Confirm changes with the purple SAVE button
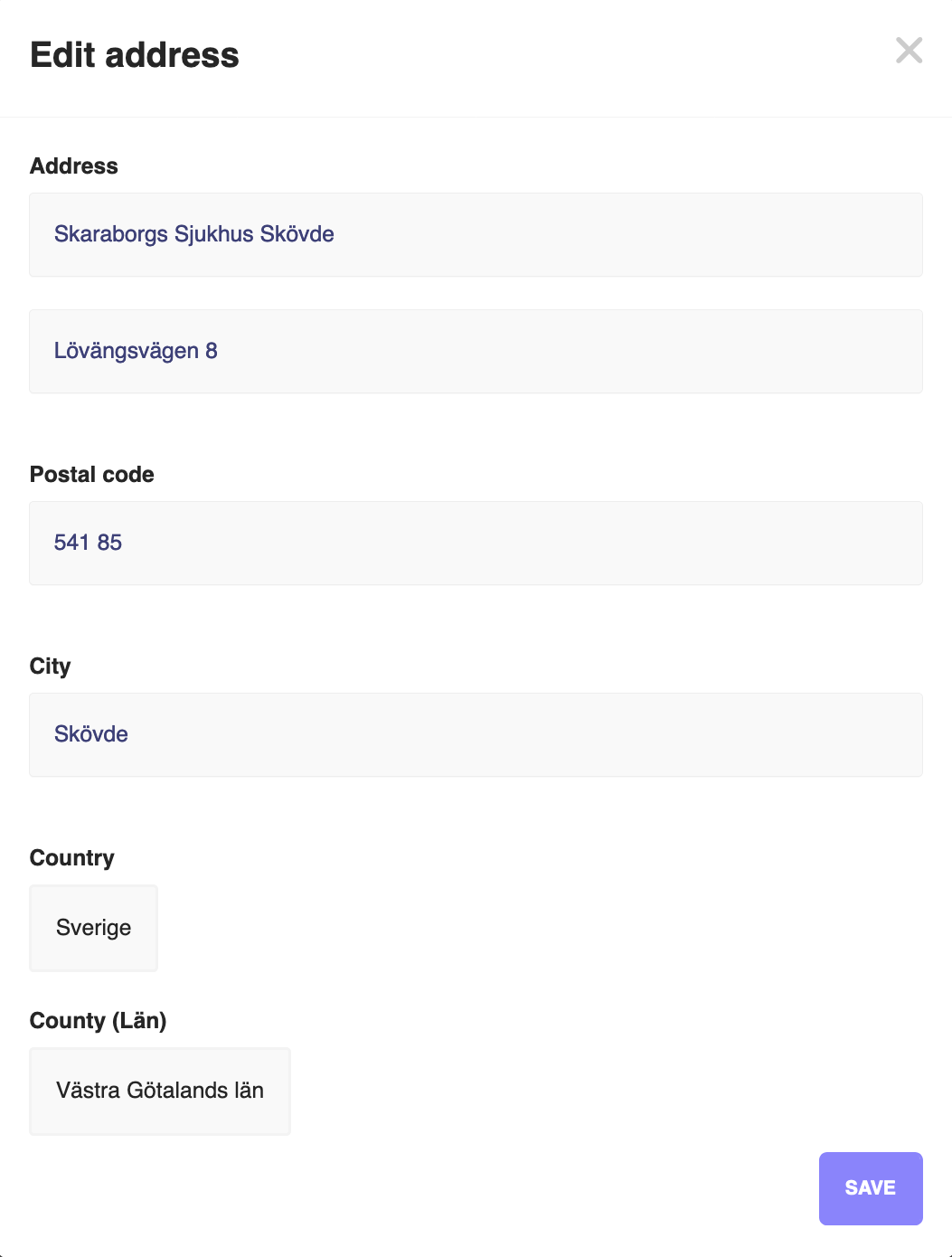The width and height of the screenshot is (952, 1257). pyautogui.click(x=869, y=1187)
